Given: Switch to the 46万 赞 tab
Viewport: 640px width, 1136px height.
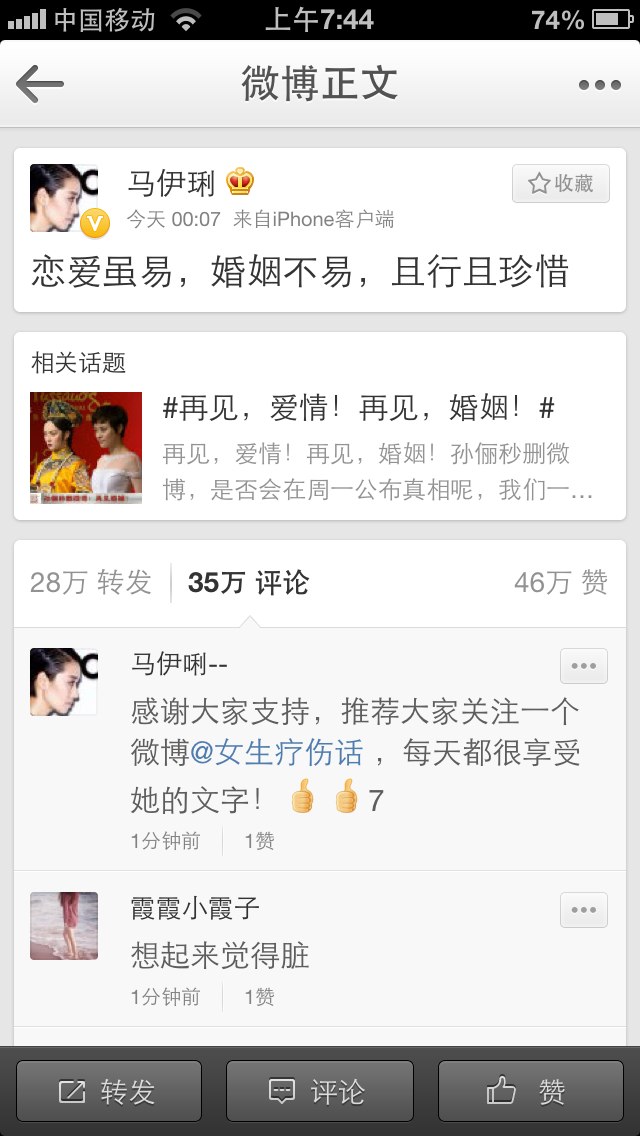Looking at the screenshot, I should pyautogui.click(x=561, y=582).
